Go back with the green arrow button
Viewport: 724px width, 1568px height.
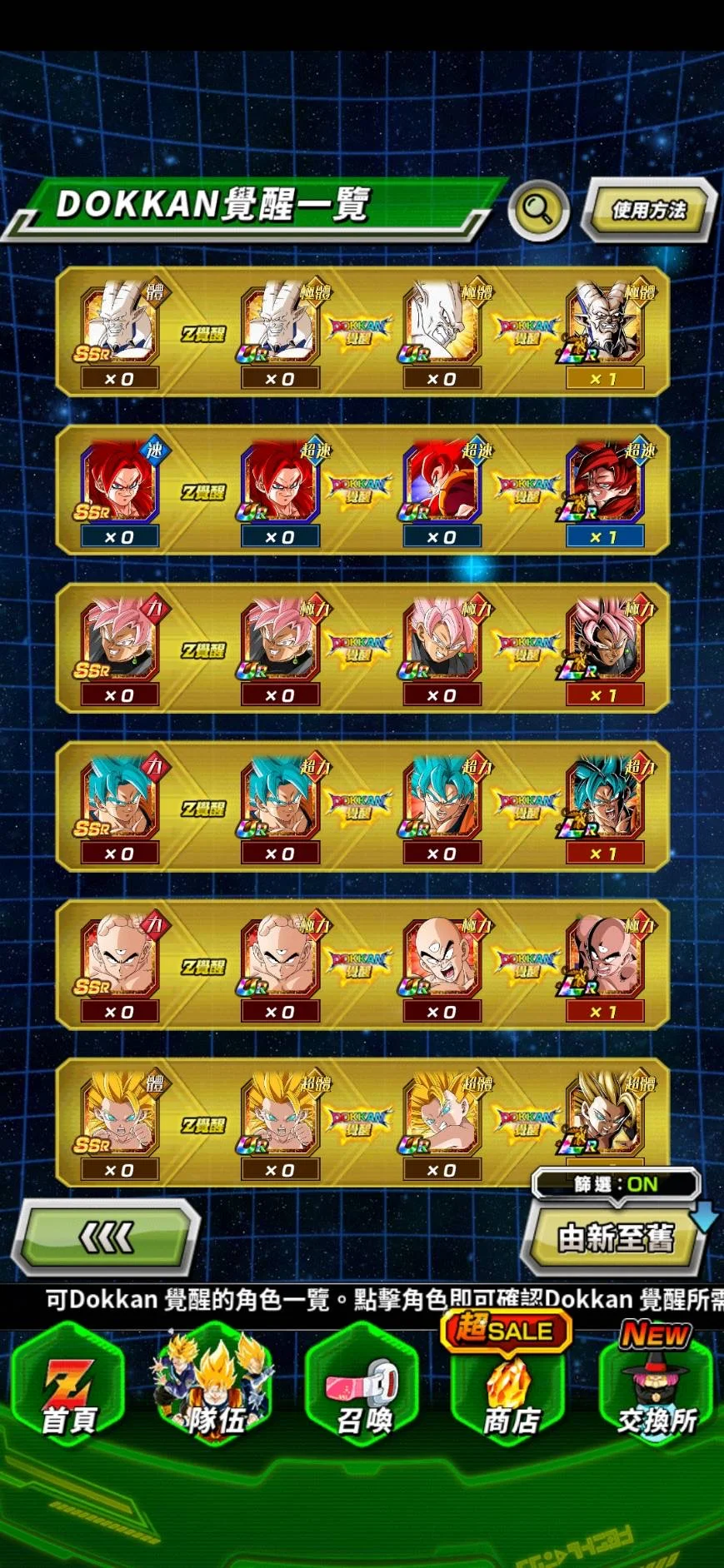click(106, 1237)
